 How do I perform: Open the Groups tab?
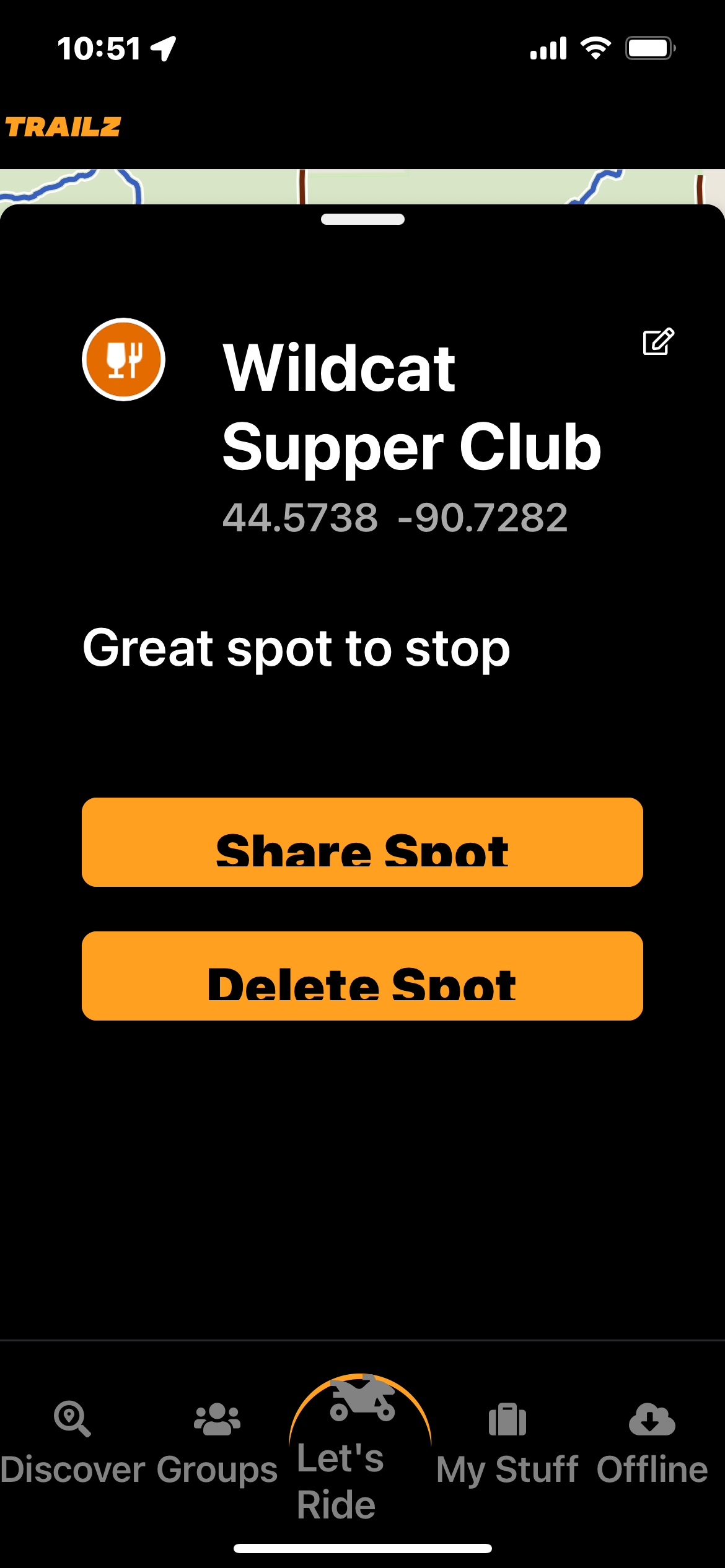click(217, 1443)
